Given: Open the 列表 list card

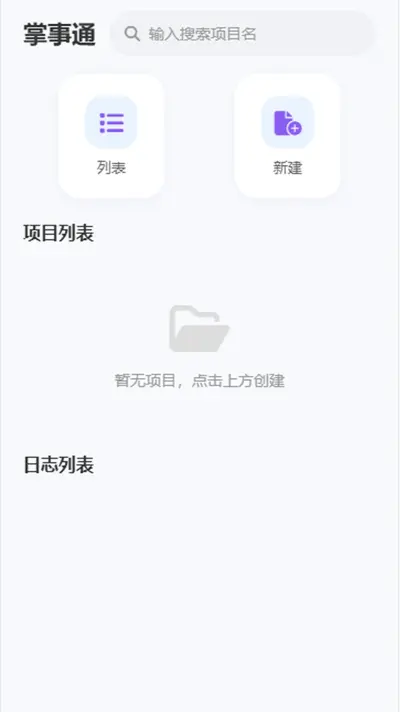Looking at the screenshot, I should point(111,136).
